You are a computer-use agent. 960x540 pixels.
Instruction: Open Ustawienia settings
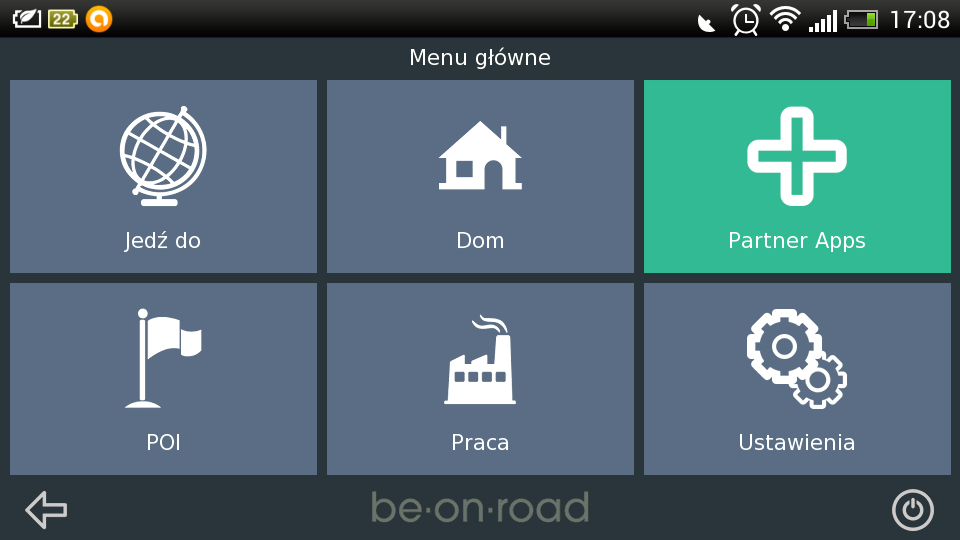click(x=797, y=378)
